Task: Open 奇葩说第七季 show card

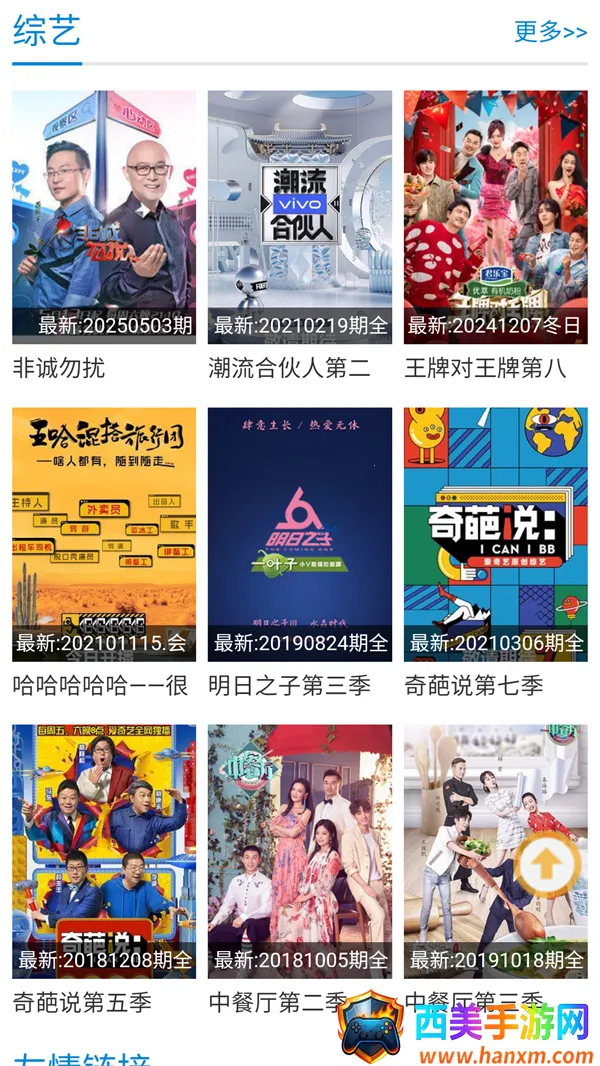Action: tap(495, 534)
